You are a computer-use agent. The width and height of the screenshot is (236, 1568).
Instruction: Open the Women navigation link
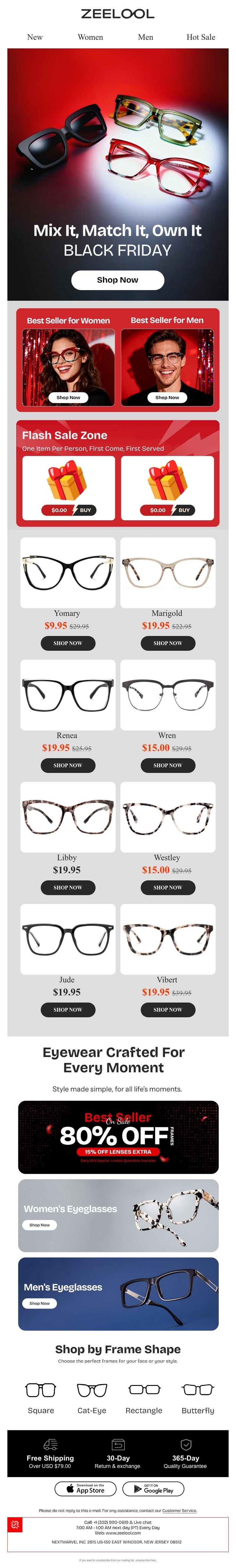click(90, 37)
